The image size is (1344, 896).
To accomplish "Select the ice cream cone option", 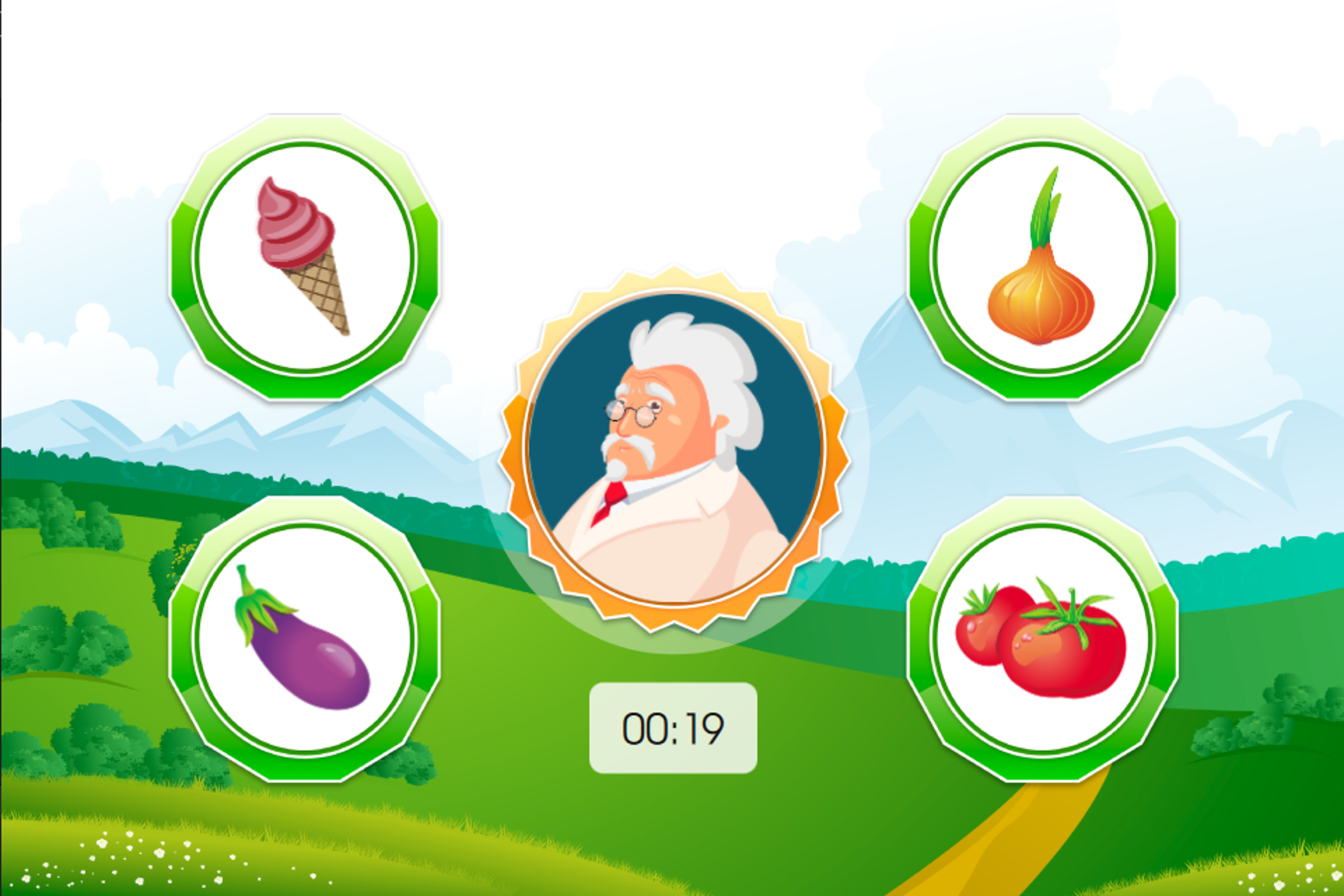I will [x=304, y=258].
